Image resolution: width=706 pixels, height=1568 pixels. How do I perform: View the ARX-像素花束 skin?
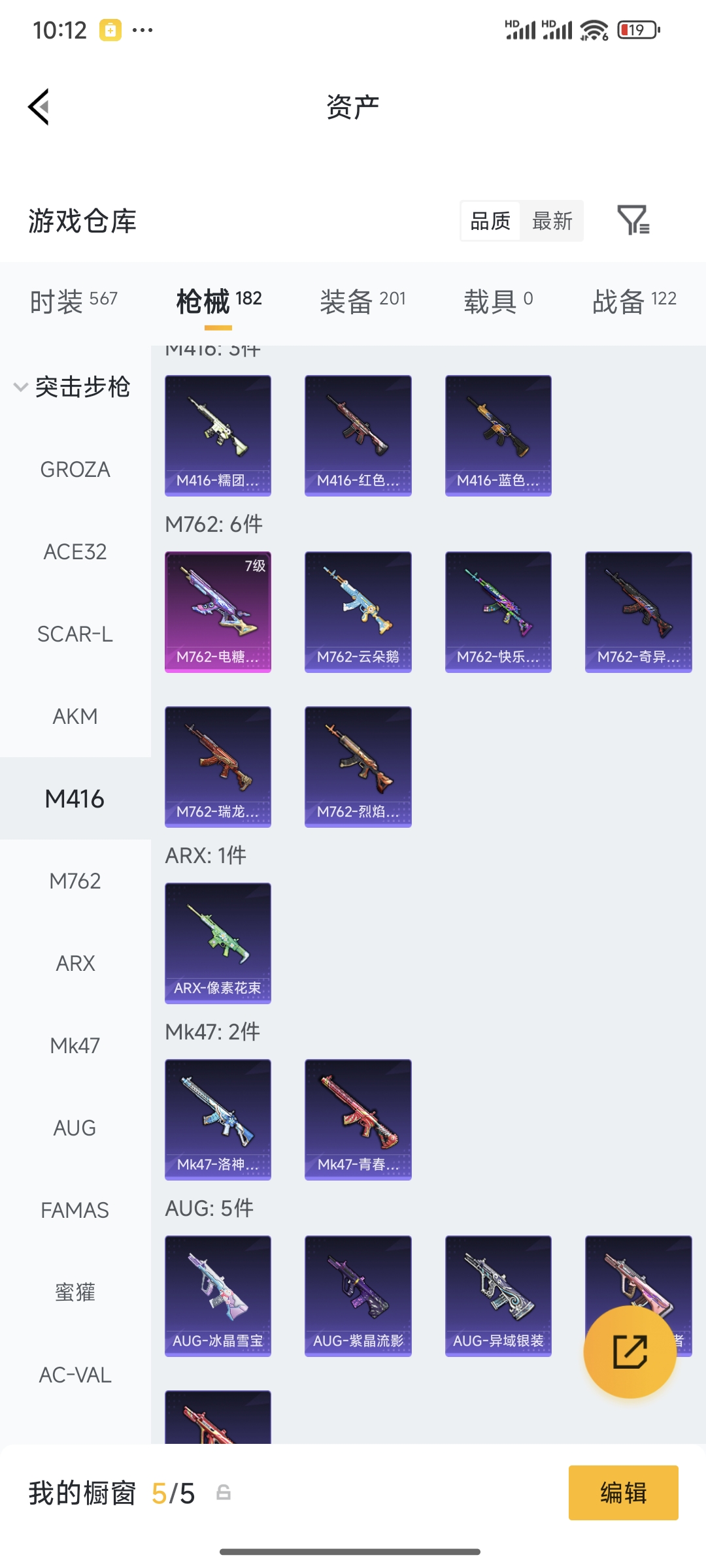(x=218, y=943)
